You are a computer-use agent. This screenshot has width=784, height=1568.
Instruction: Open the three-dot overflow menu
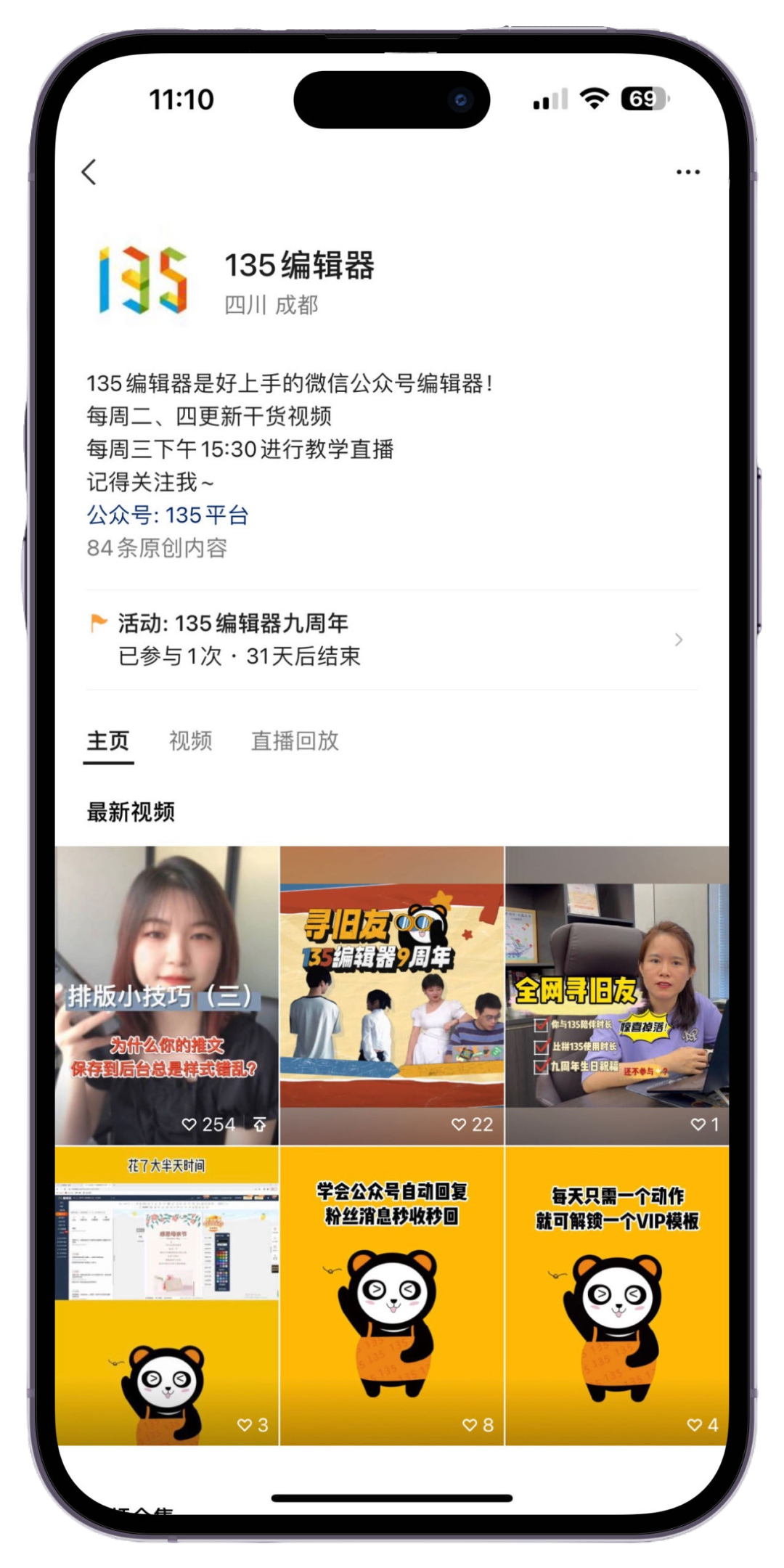click(687, 172)
